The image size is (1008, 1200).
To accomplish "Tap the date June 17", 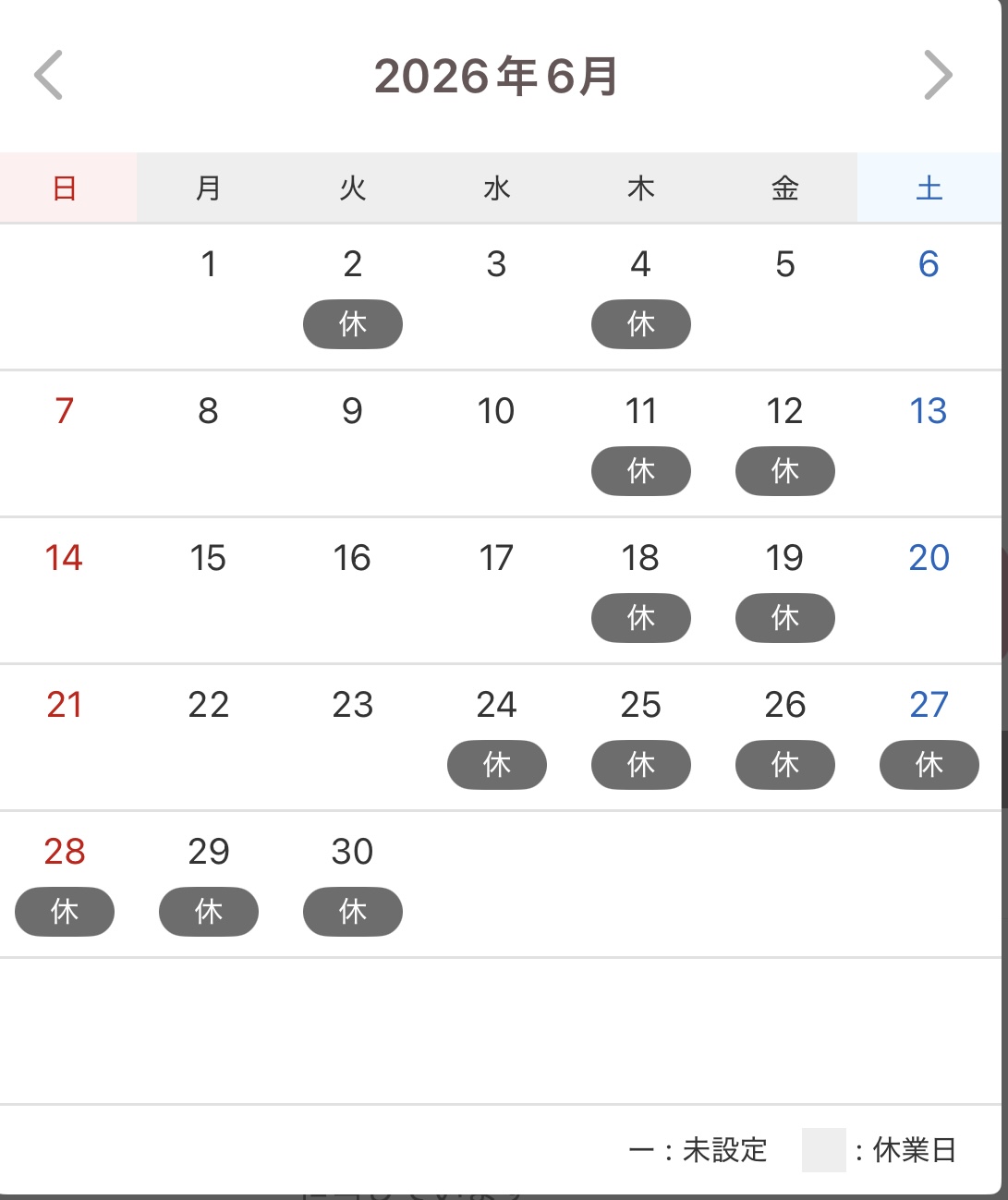I will pos(496,558).
